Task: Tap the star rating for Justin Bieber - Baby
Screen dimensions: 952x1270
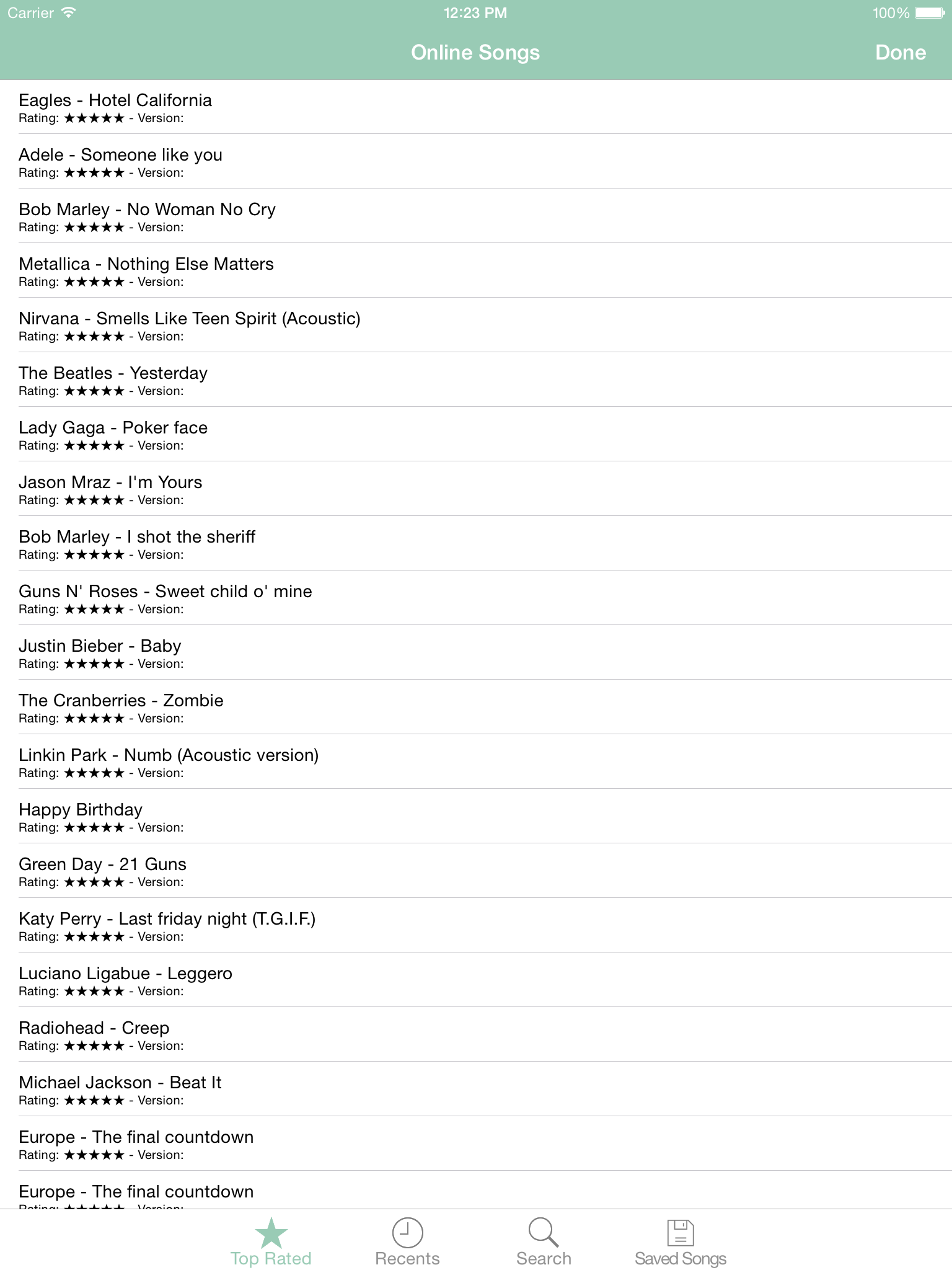Action: (94, 664)
